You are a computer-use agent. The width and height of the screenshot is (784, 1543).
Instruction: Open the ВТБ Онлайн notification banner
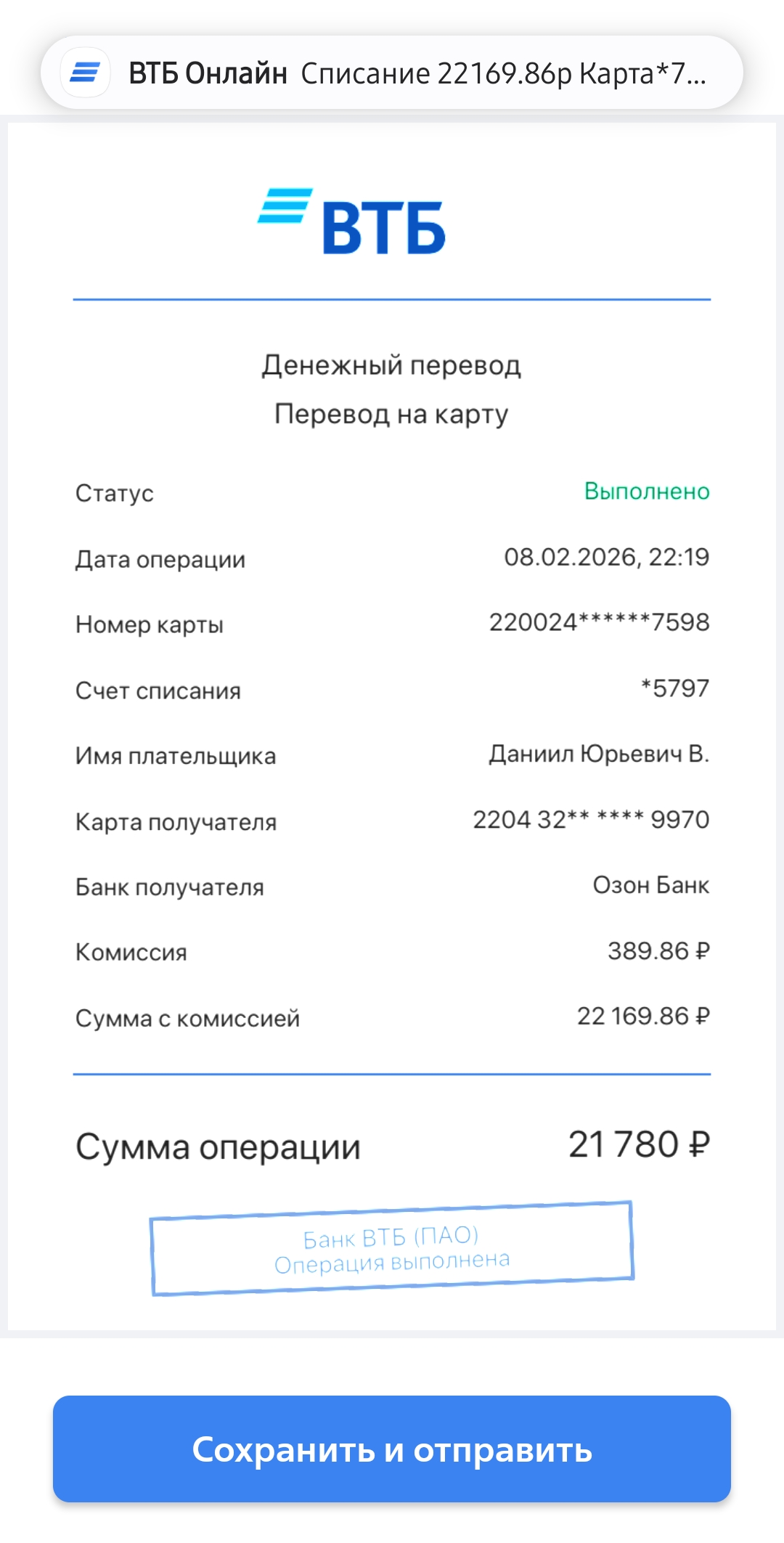click(x=392, y=73)
